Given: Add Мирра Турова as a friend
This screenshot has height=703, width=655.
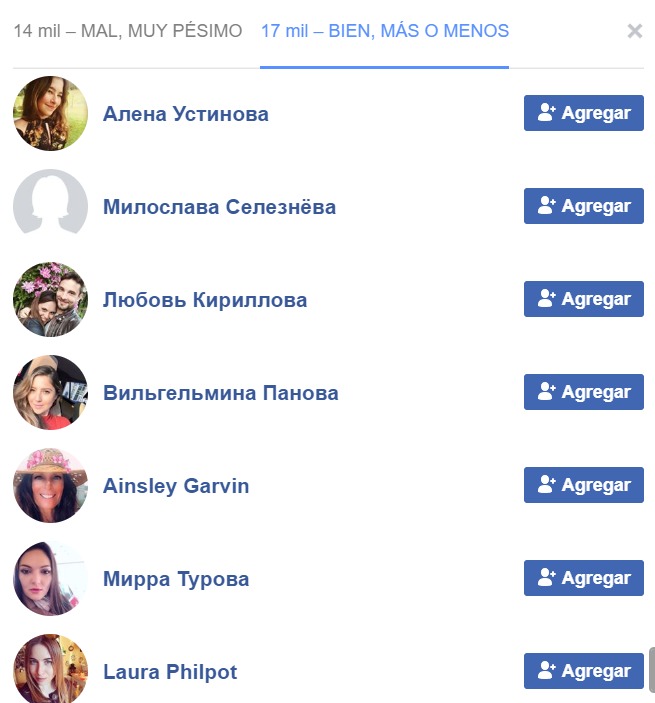Looking at the screenshot, I should 583,578.
